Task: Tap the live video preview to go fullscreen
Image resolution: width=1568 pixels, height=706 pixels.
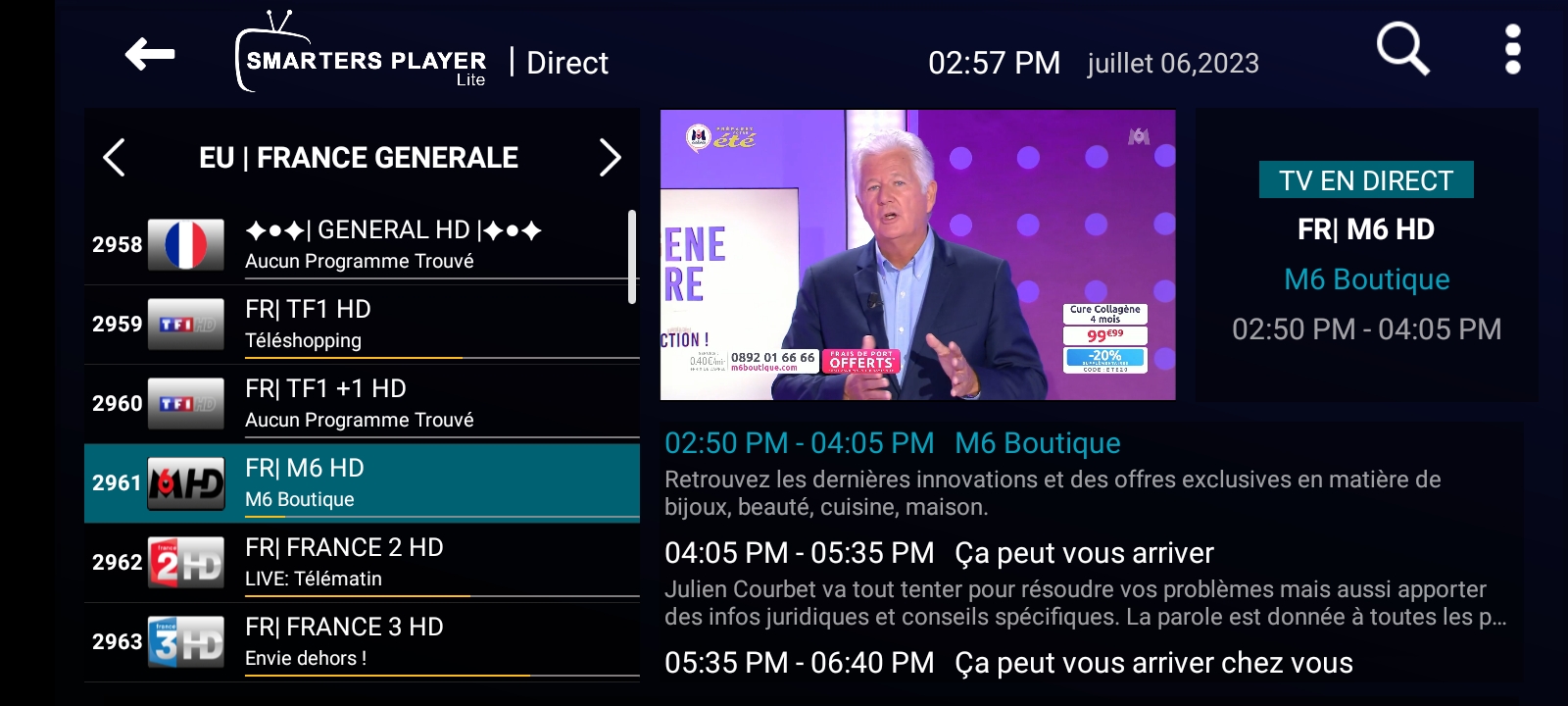Action: [x=917, y=255]
